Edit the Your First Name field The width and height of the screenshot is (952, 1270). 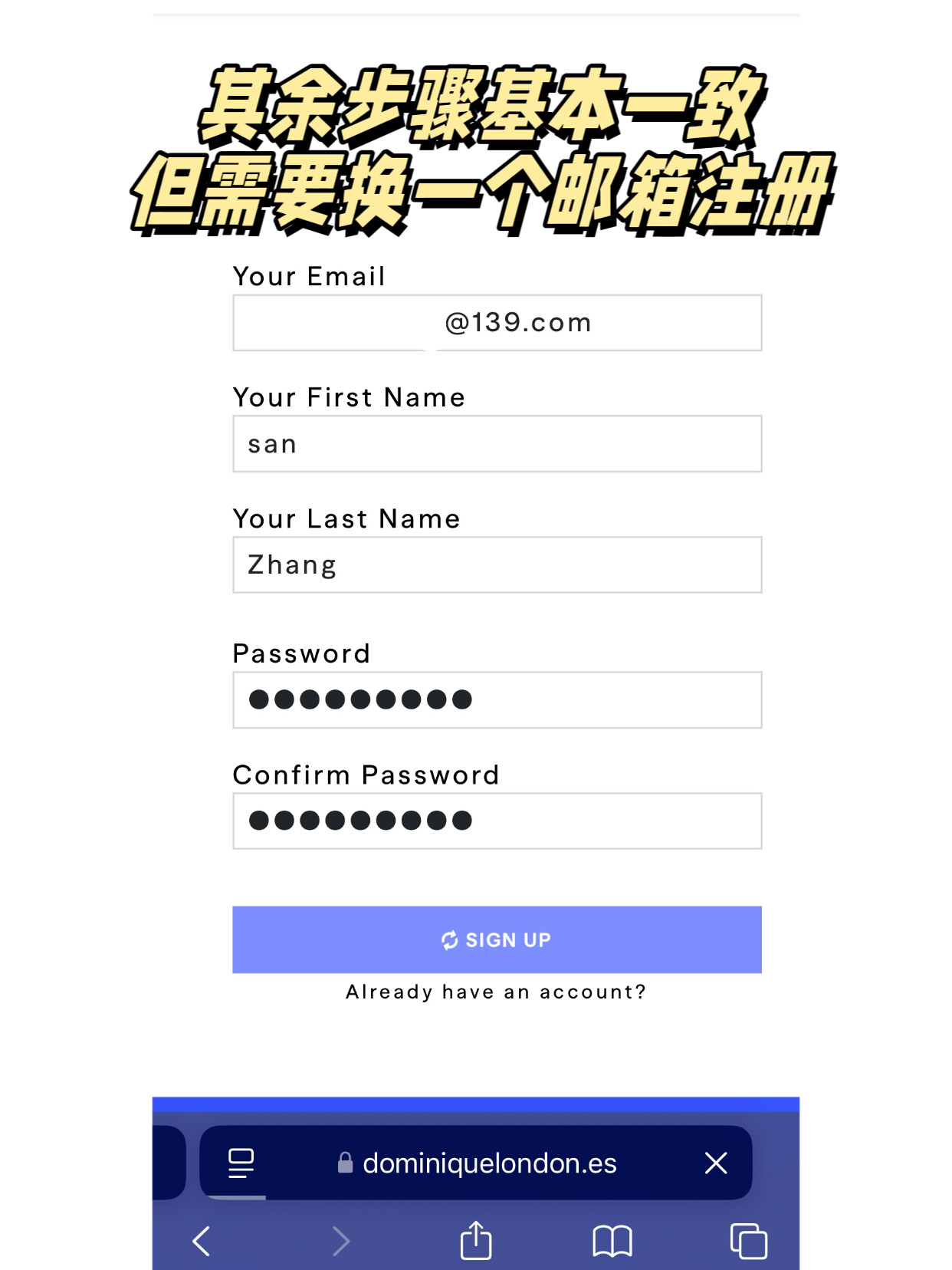tap(497, 444)
